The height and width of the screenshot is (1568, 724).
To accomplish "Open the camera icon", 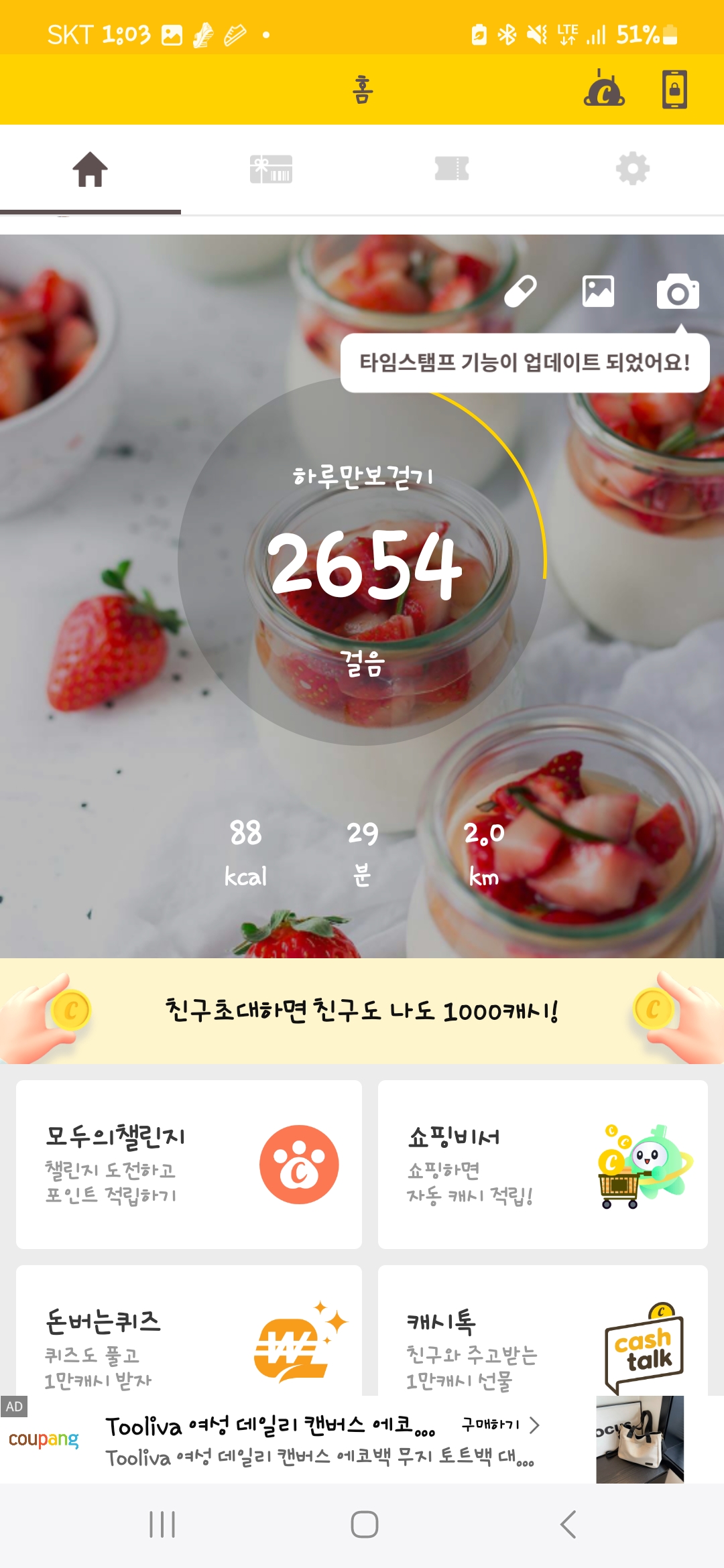I will (x=678, y=291).
